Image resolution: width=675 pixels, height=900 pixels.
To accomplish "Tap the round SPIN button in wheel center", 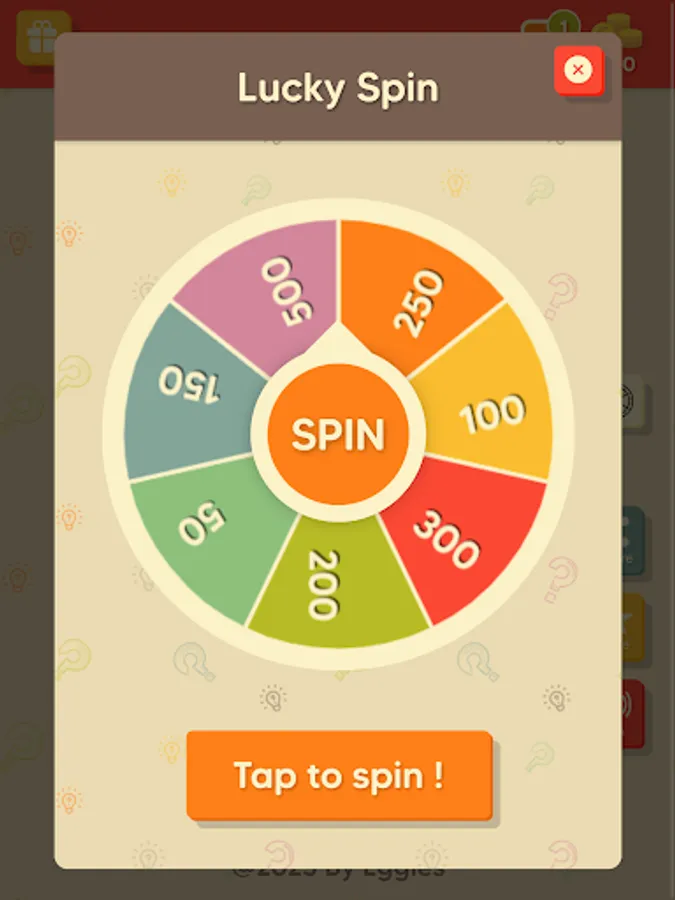I will pyautogui.click(x=338, y=434).
